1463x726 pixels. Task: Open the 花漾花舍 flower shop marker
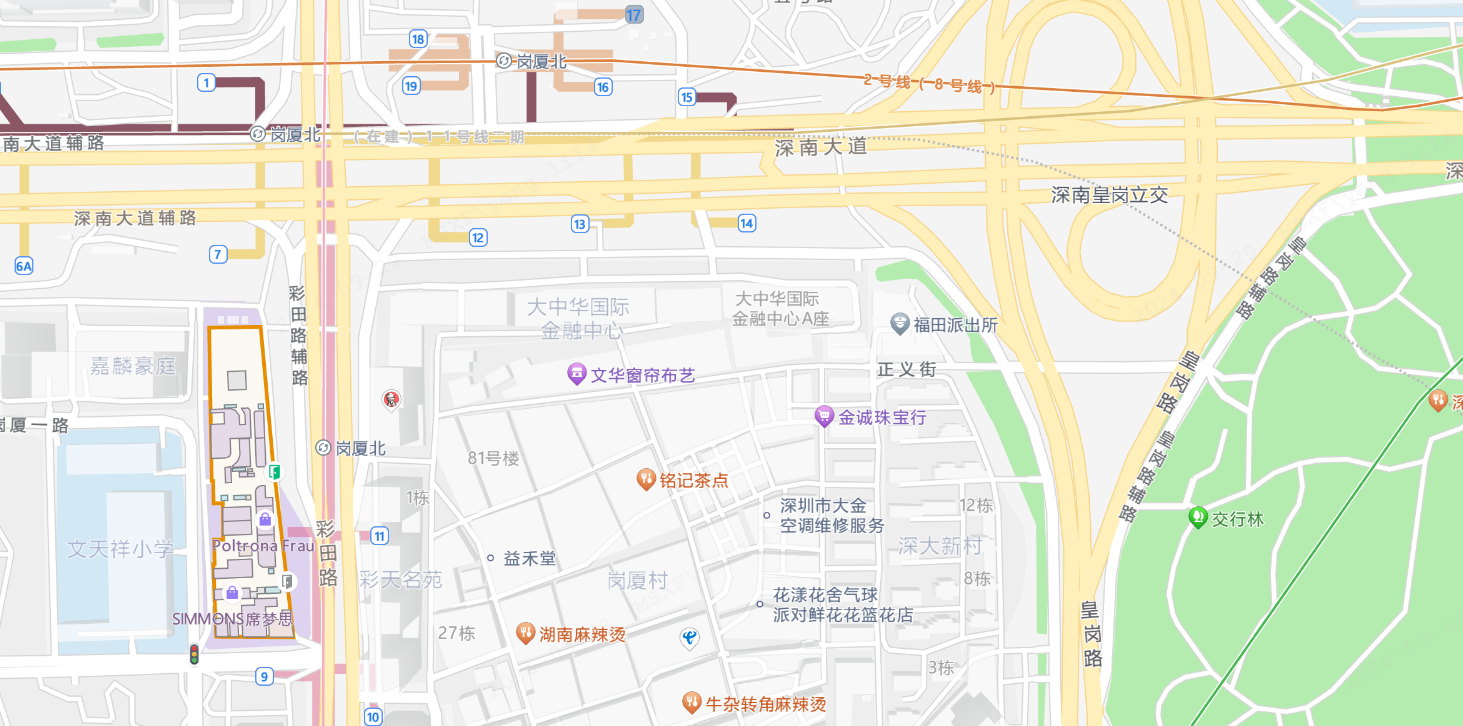click(760, 604)
